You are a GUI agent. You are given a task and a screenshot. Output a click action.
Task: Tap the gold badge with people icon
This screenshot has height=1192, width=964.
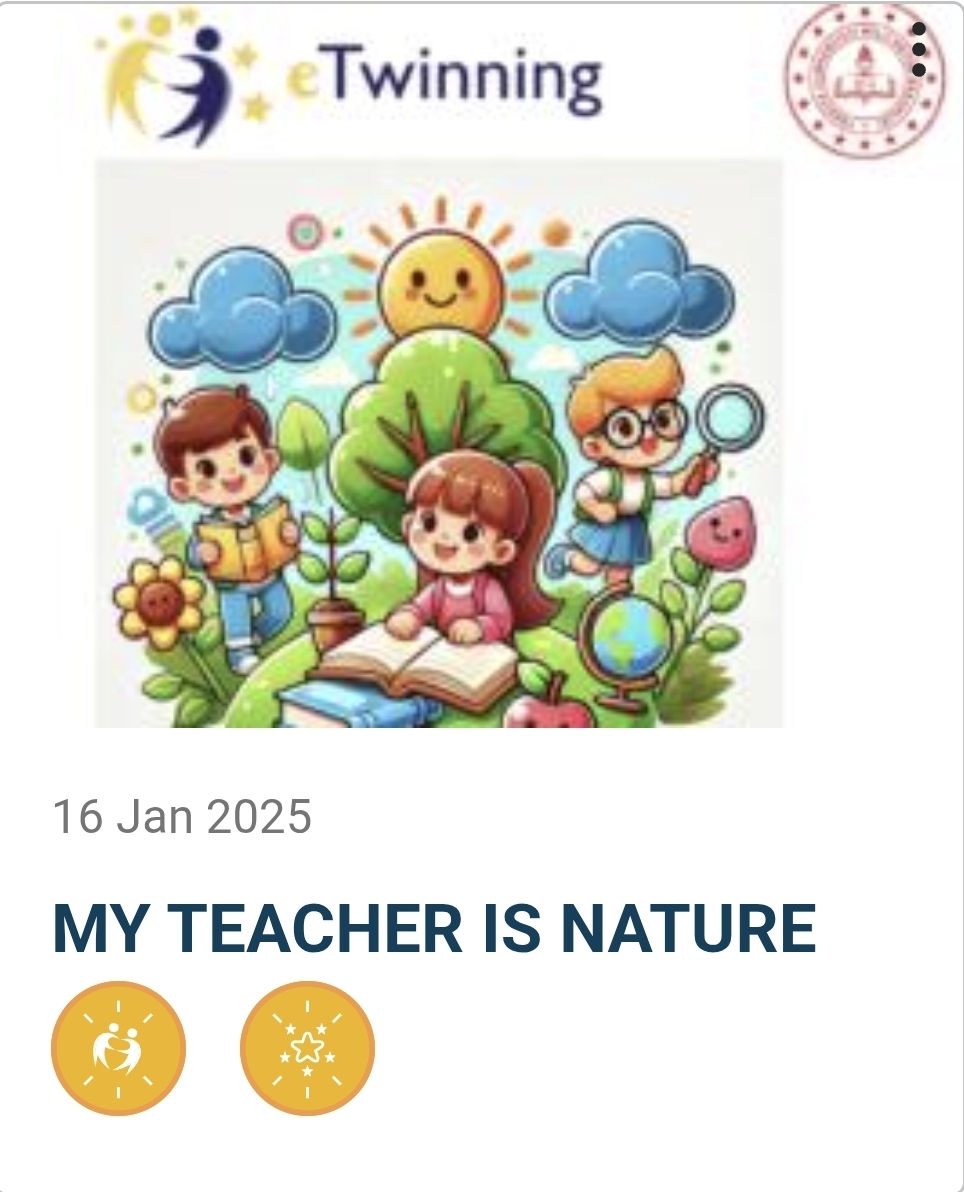pyautogui.click(x=119, y=1048)
